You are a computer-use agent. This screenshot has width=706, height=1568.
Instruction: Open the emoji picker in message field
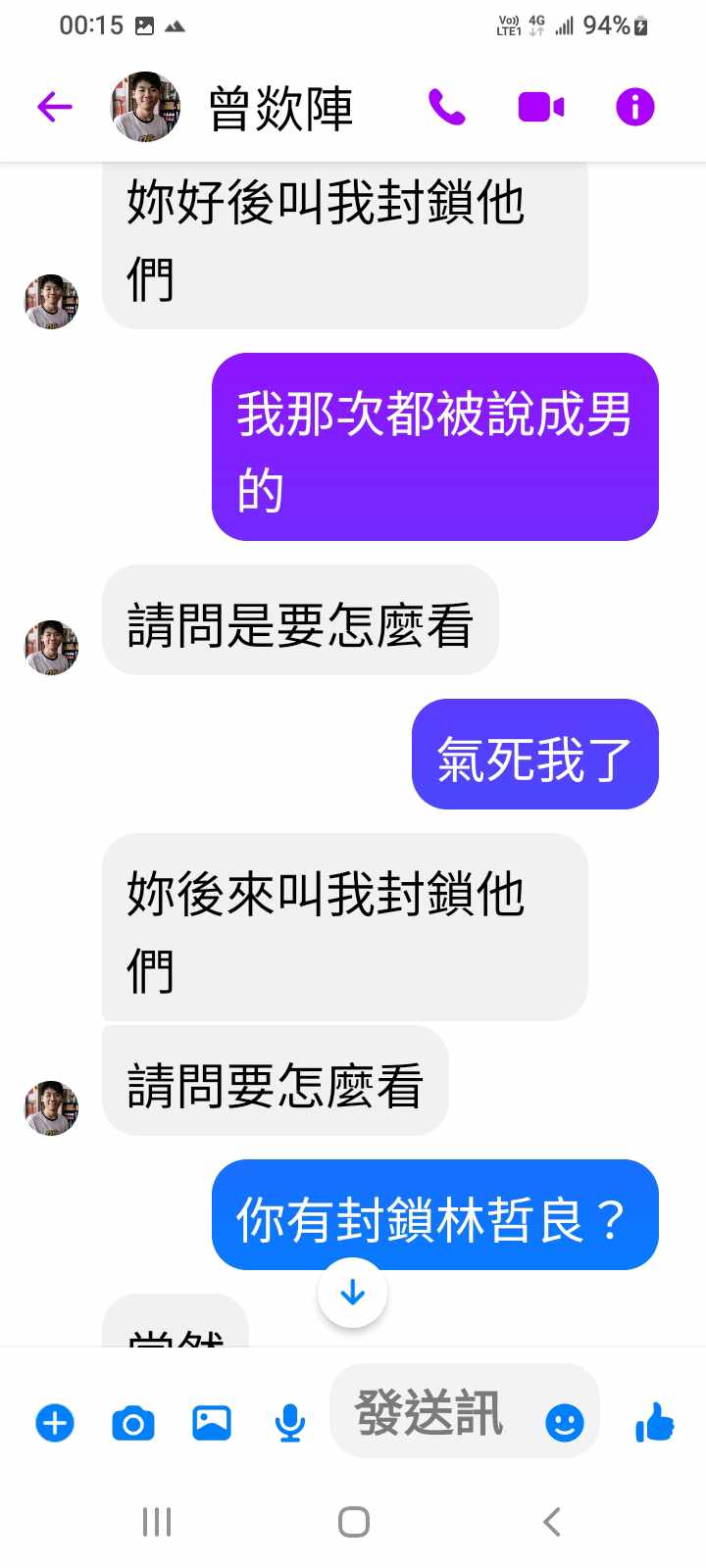(565, 1422)
